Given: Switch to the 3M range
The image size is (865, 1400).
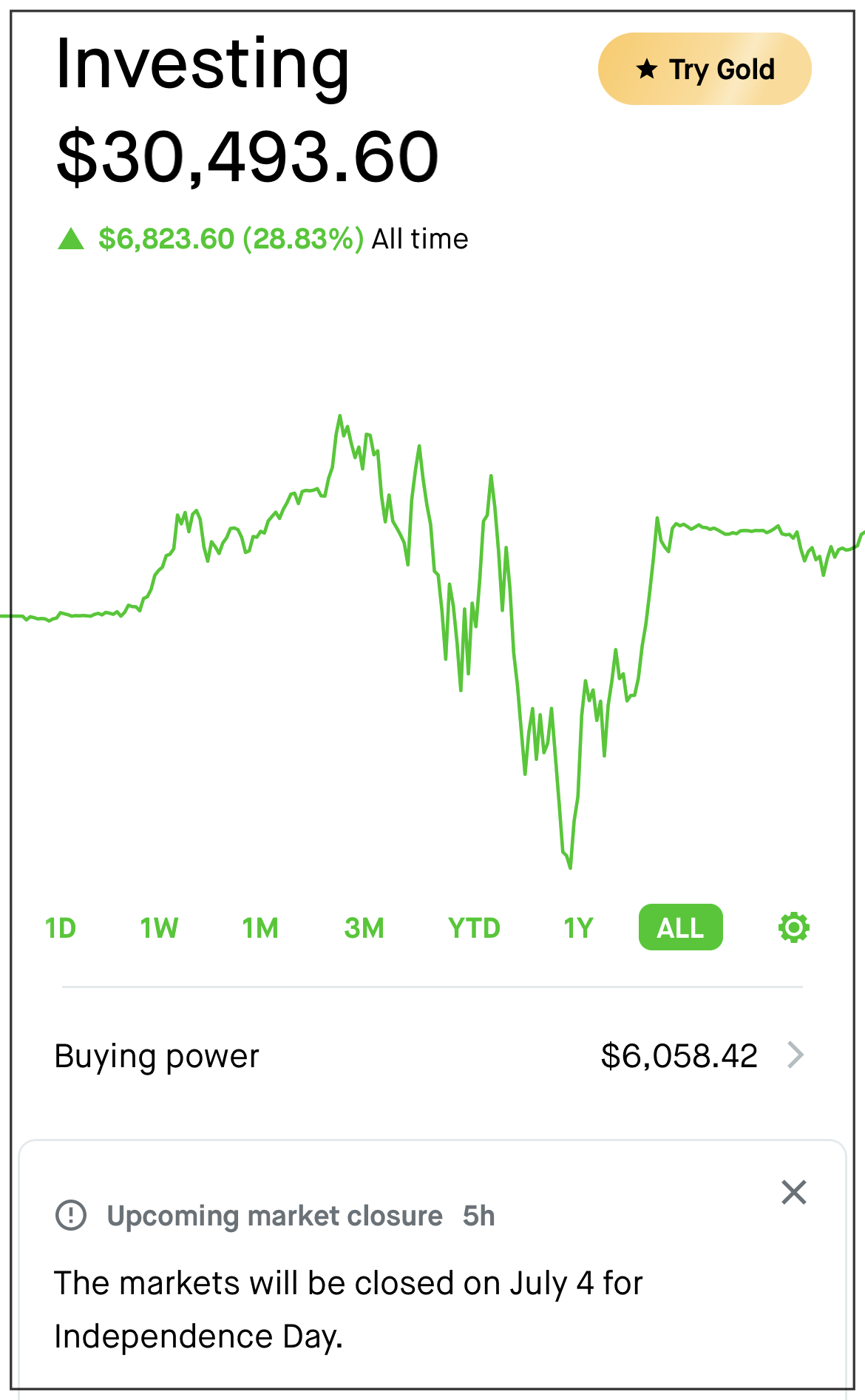Looking at the screenshot, I should [364, 927].
